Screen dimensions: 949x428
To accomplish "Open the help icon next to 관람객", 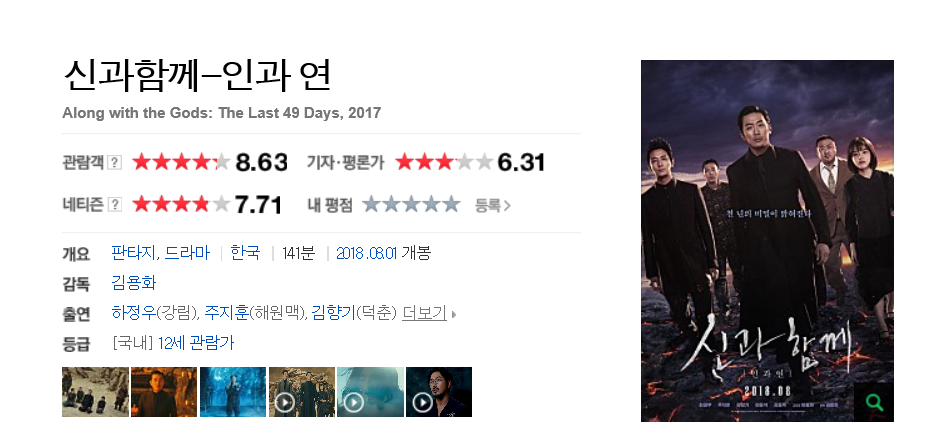I will [x=114, y=163].
